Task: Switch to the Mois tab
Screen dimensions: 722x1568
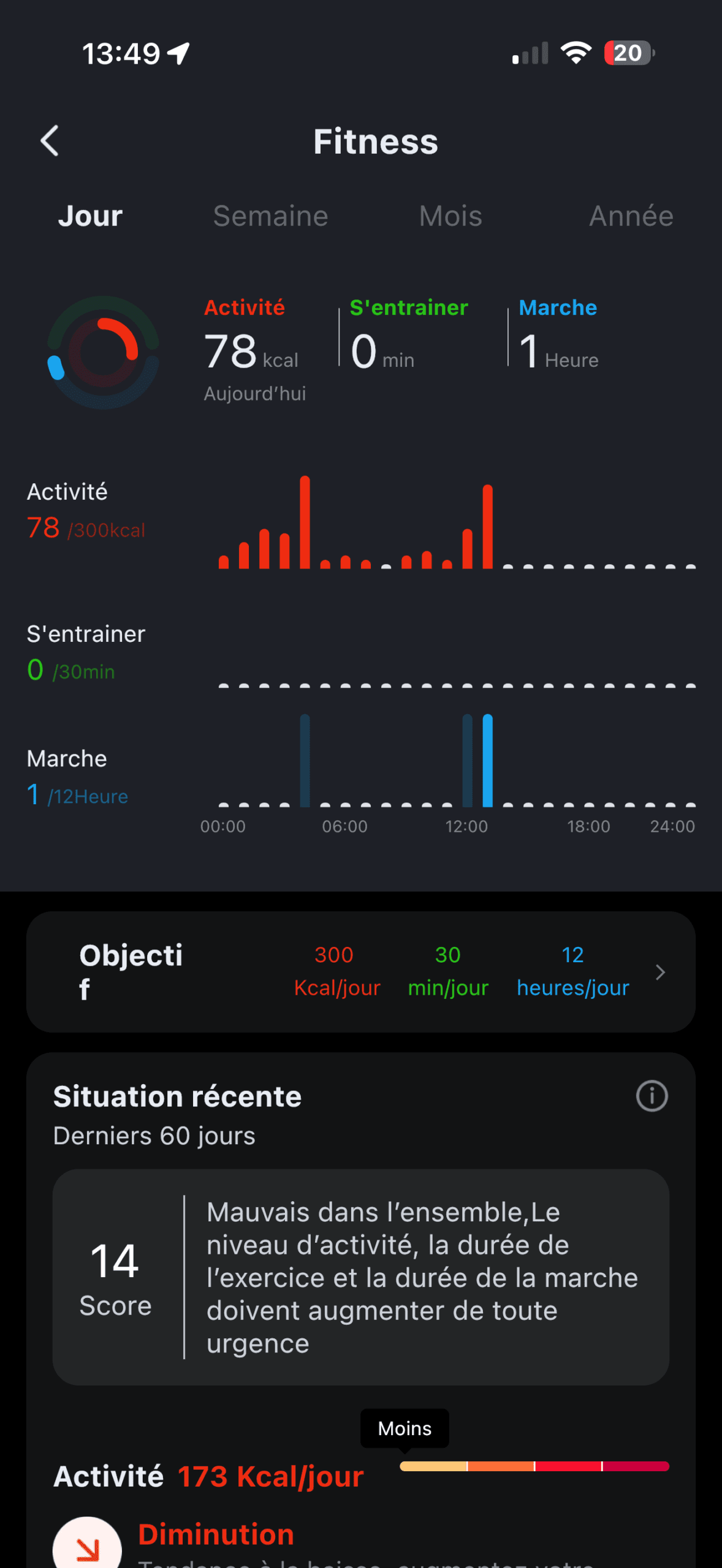Action: point(450,216)
